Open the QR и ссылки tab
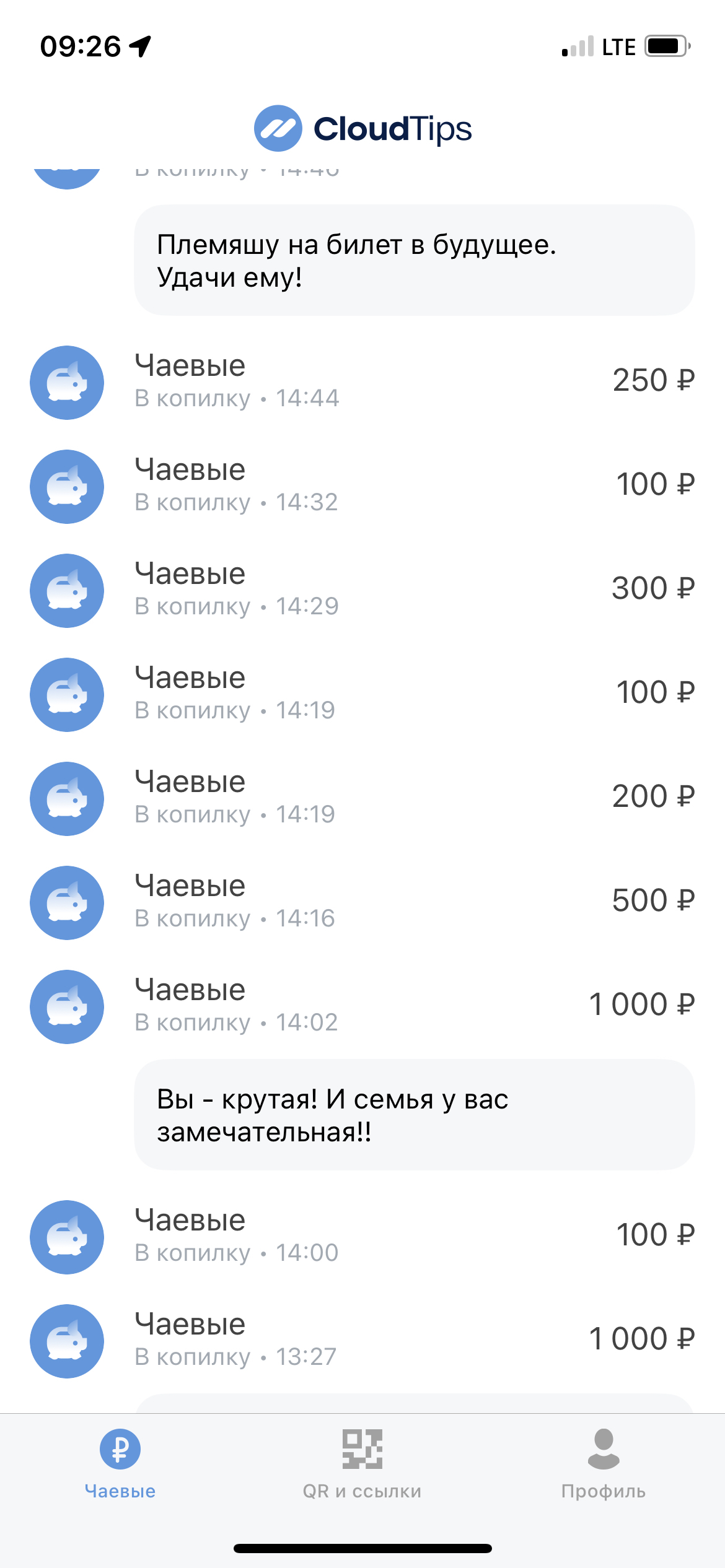This screenshot has width=725, height=1568. pyautogui.click(x=362, y=1464)
